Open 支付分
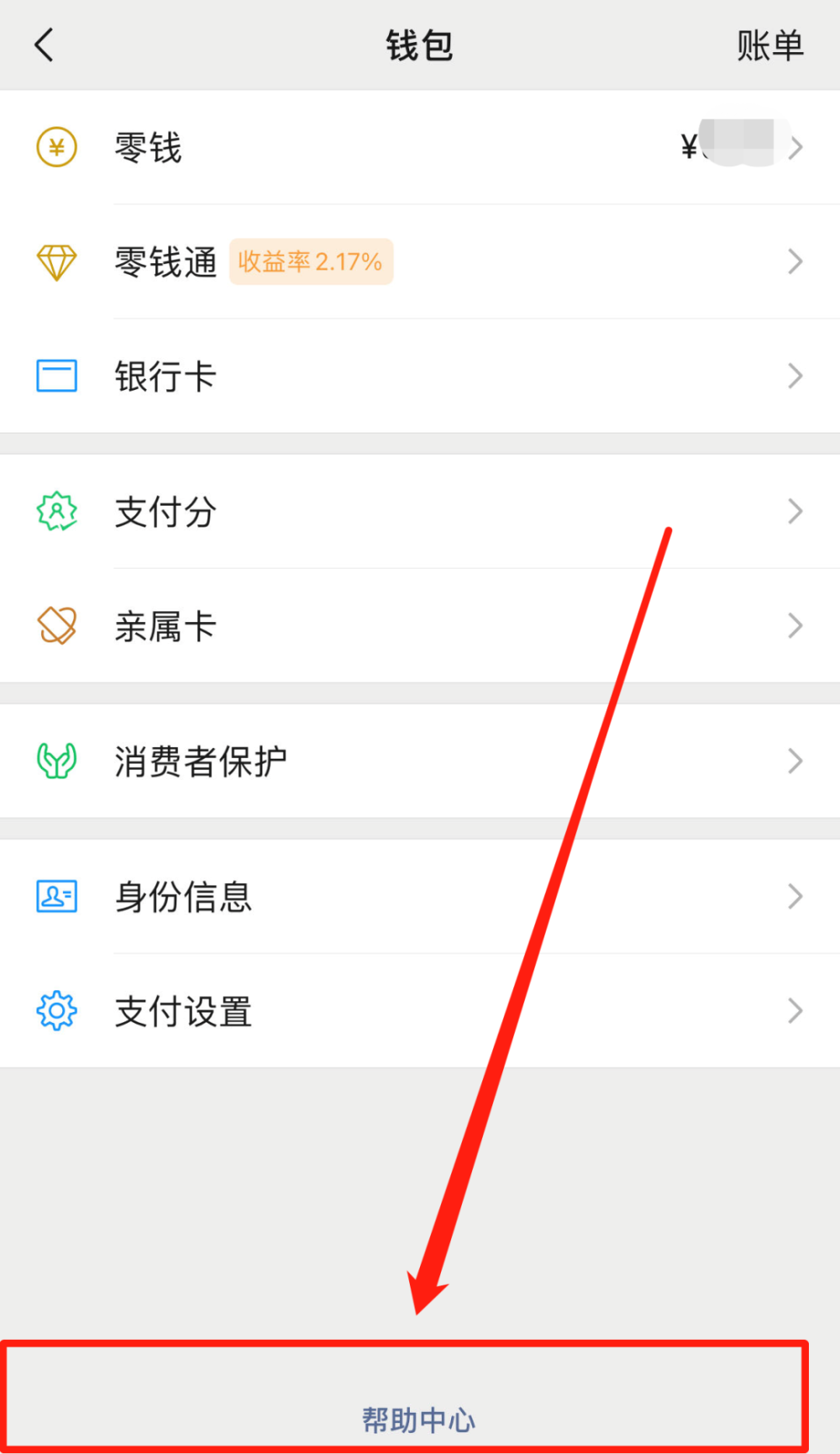This screenshot has height=1454, width=840. (x=420, y=512)
